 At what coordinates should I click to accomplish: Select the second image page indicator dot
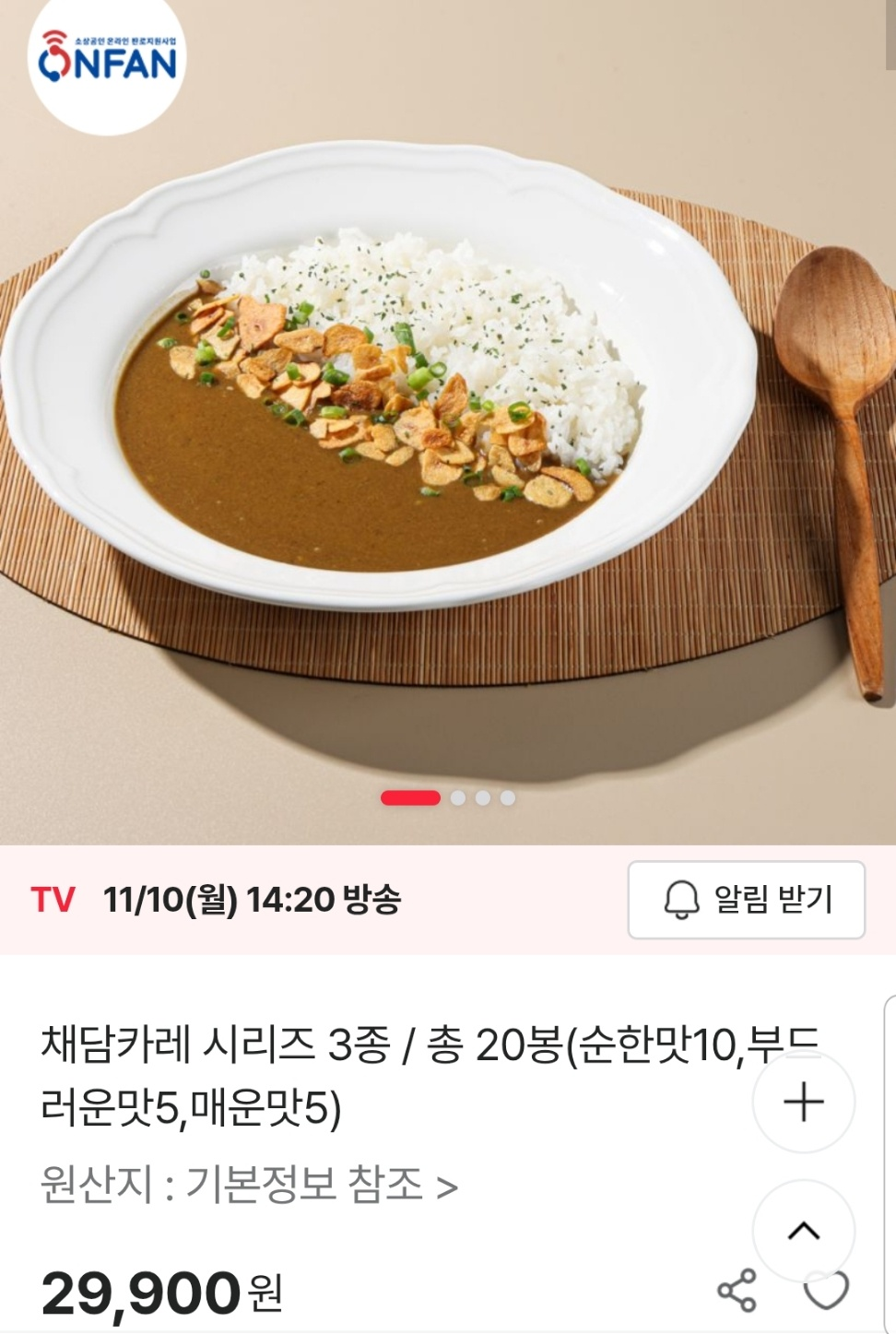tap(458, 798)
